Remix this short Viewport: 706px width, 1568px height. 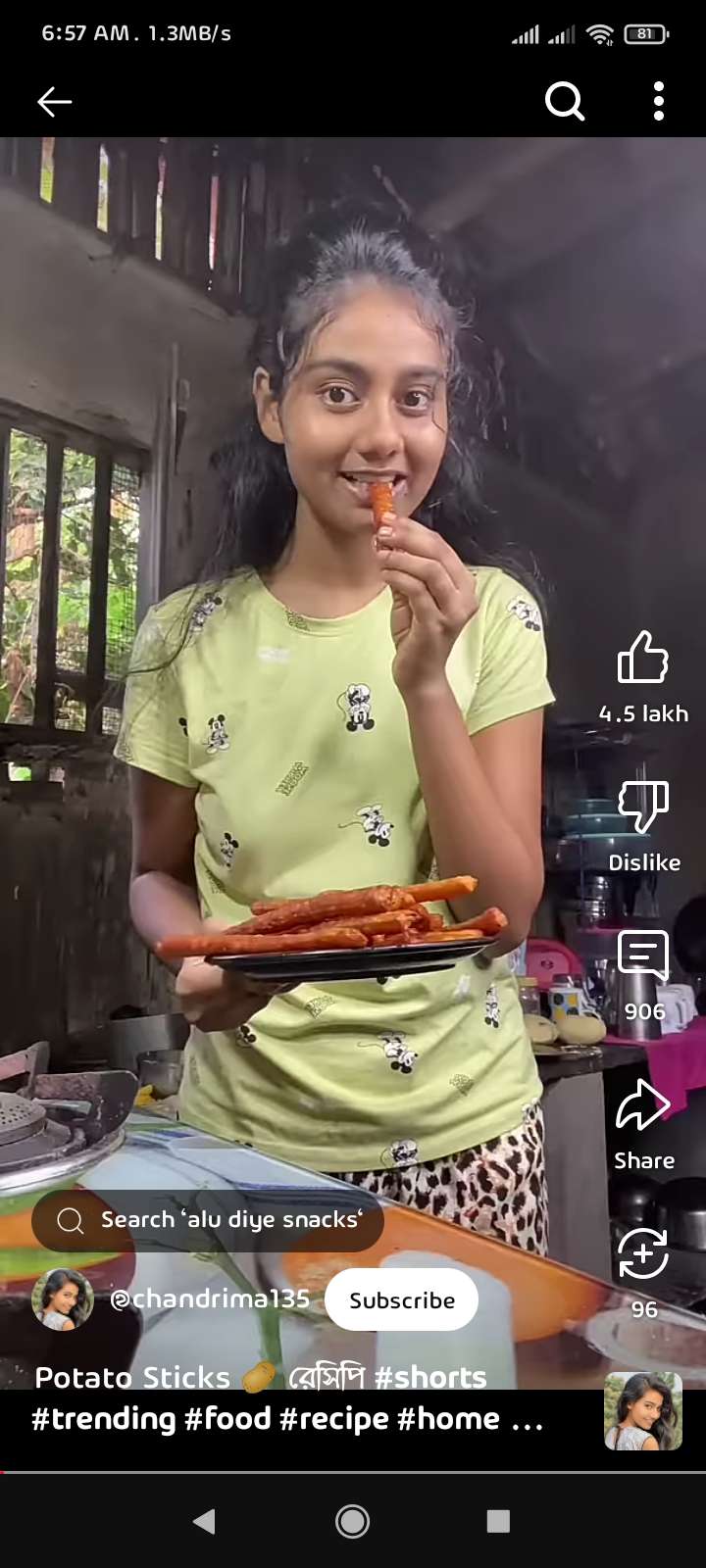point(643,1254)
